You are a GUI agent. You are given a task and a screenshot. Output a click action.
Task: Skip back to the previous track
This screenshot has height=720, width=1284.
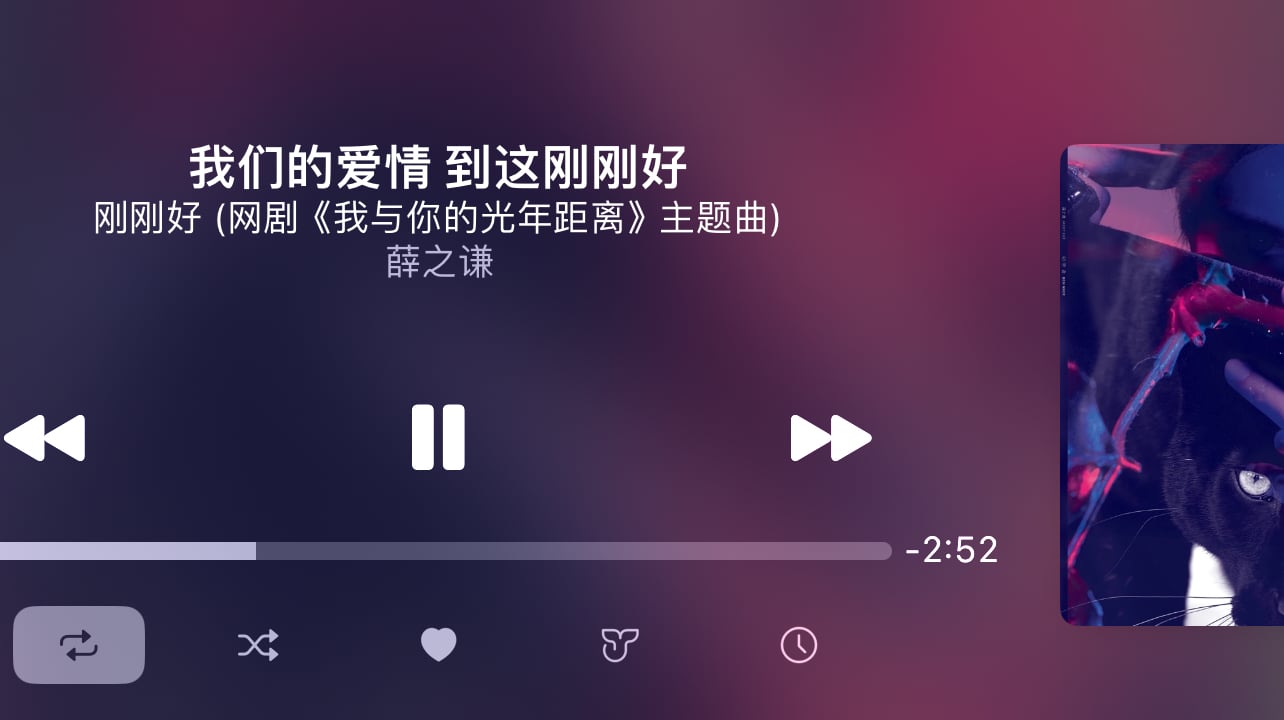(x=45, y=438)
